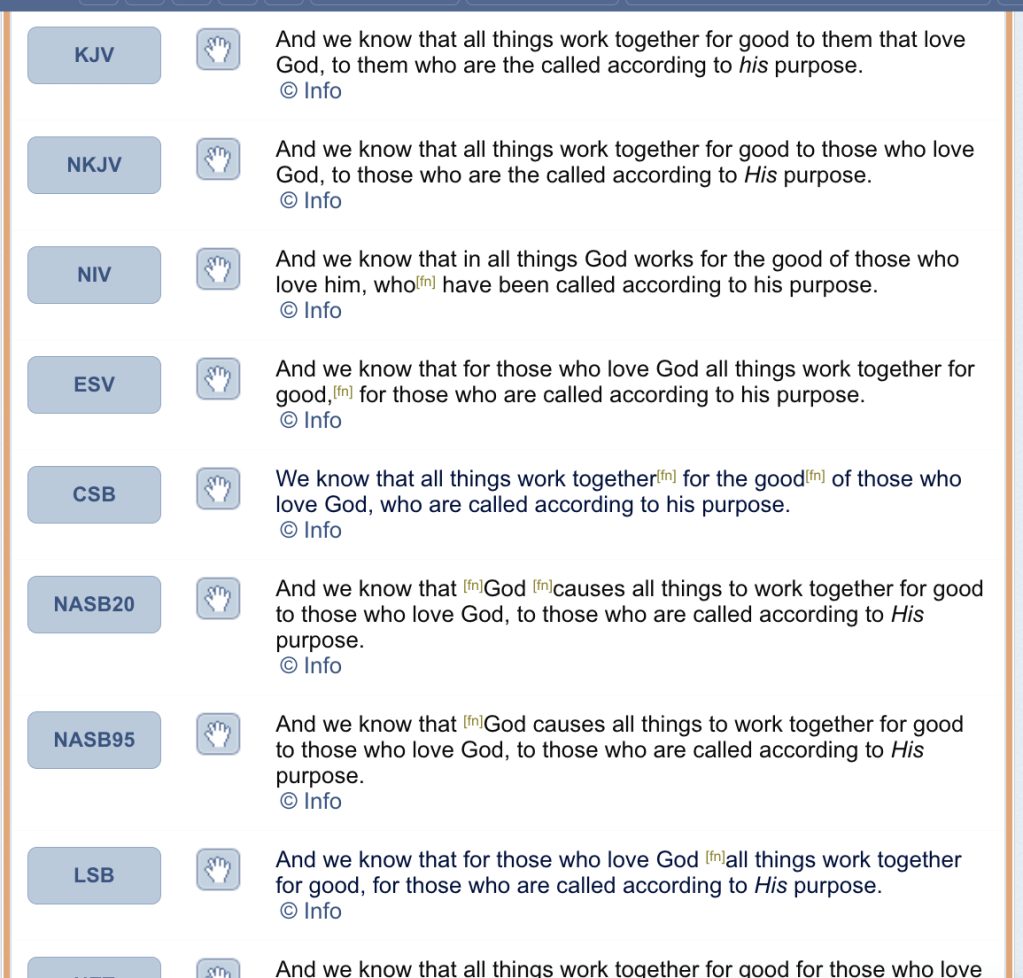Tap the hand icon beside CSB
The width and height of the screenshot is (1023, 978).
[218, 490]
